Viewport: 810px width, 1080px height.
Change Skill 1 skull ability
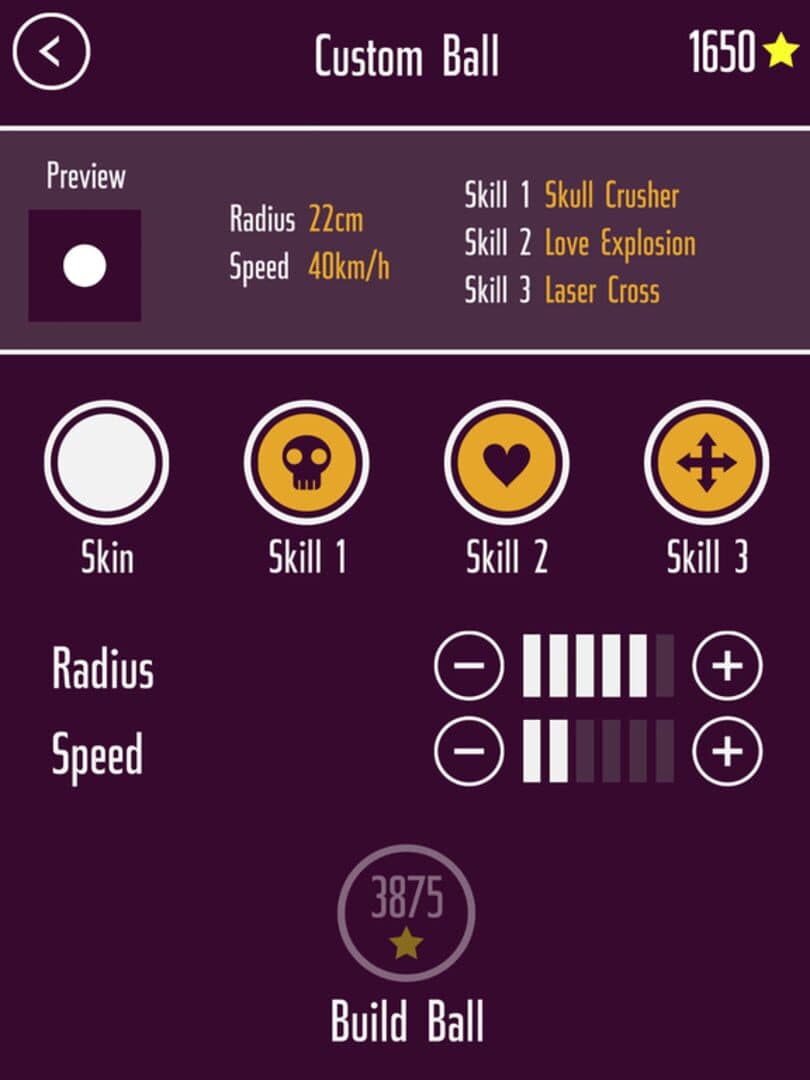(306, 463)
